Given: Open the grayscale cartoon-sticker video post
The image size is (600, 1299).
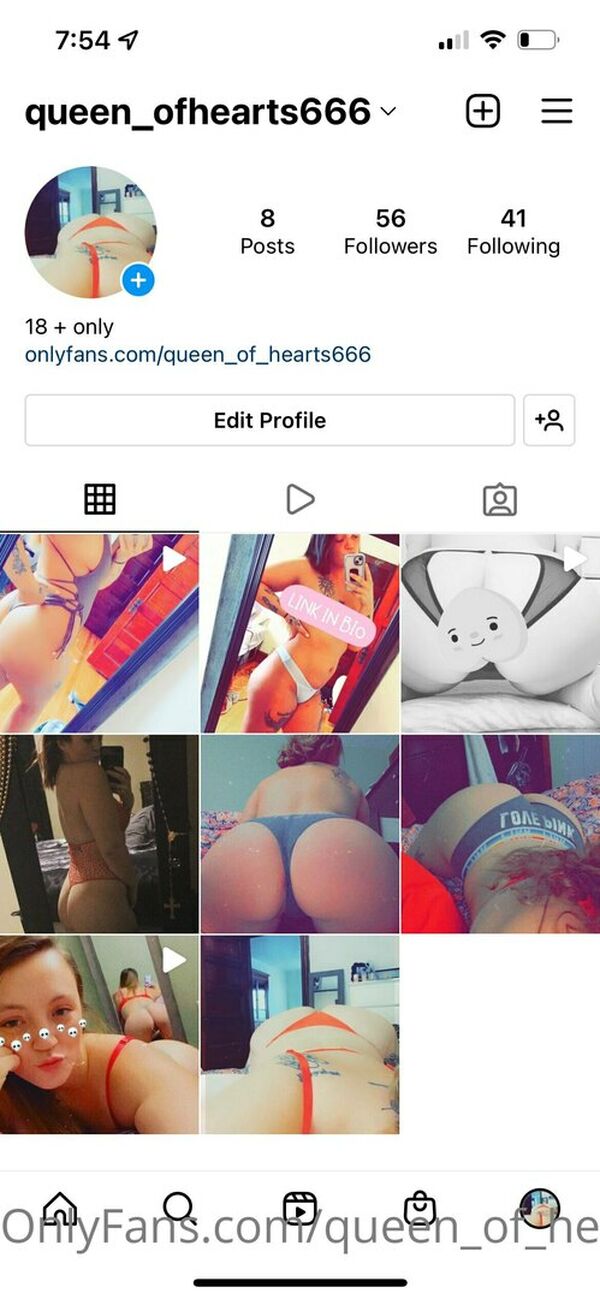Looking at the screenshot, I should (x=500, y=632).
